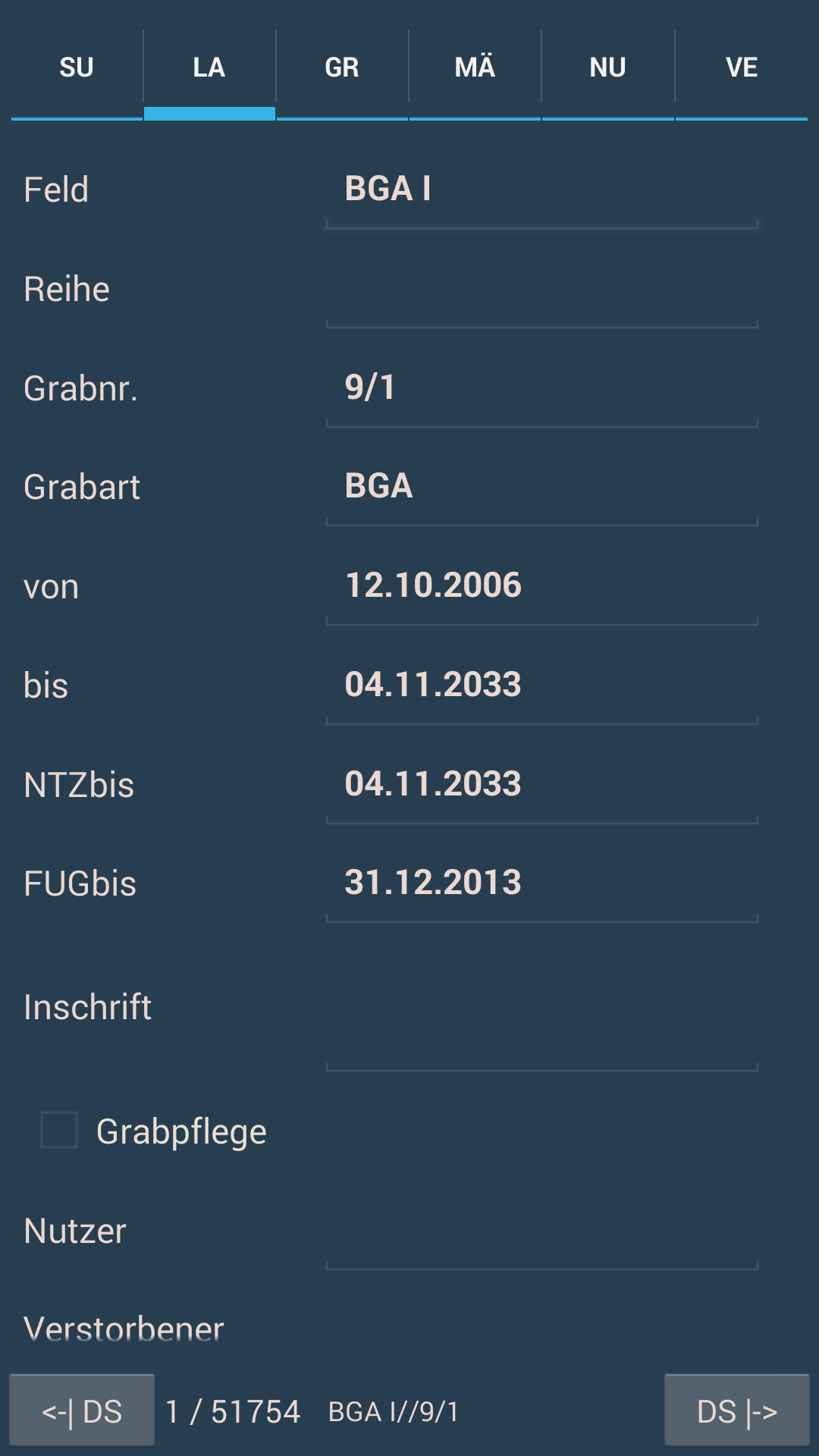Switch to the SU tab
Image resolution: width=819 pixels, height=1456 pixels.
[x=77, y=67]
